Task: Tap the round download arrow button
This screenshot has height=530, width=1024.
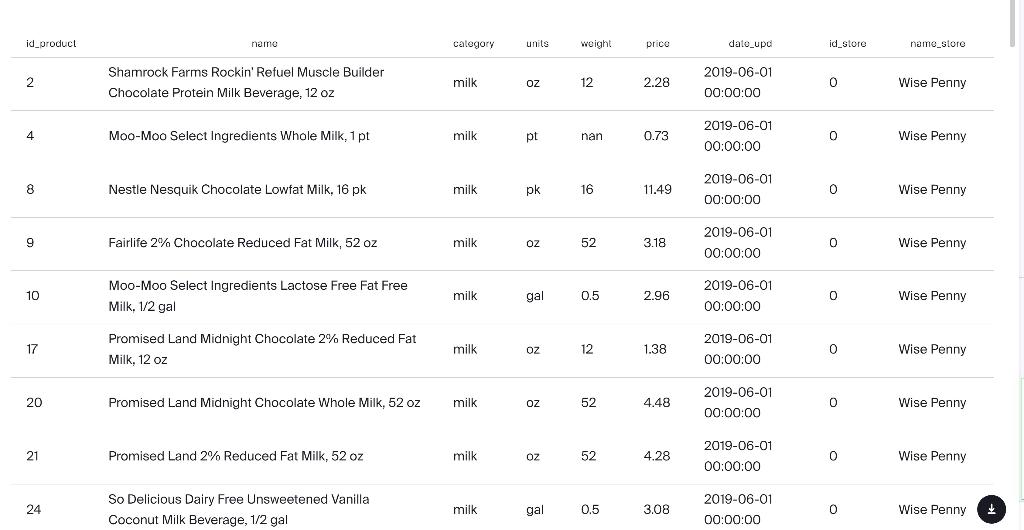Action: pos(990,509)
